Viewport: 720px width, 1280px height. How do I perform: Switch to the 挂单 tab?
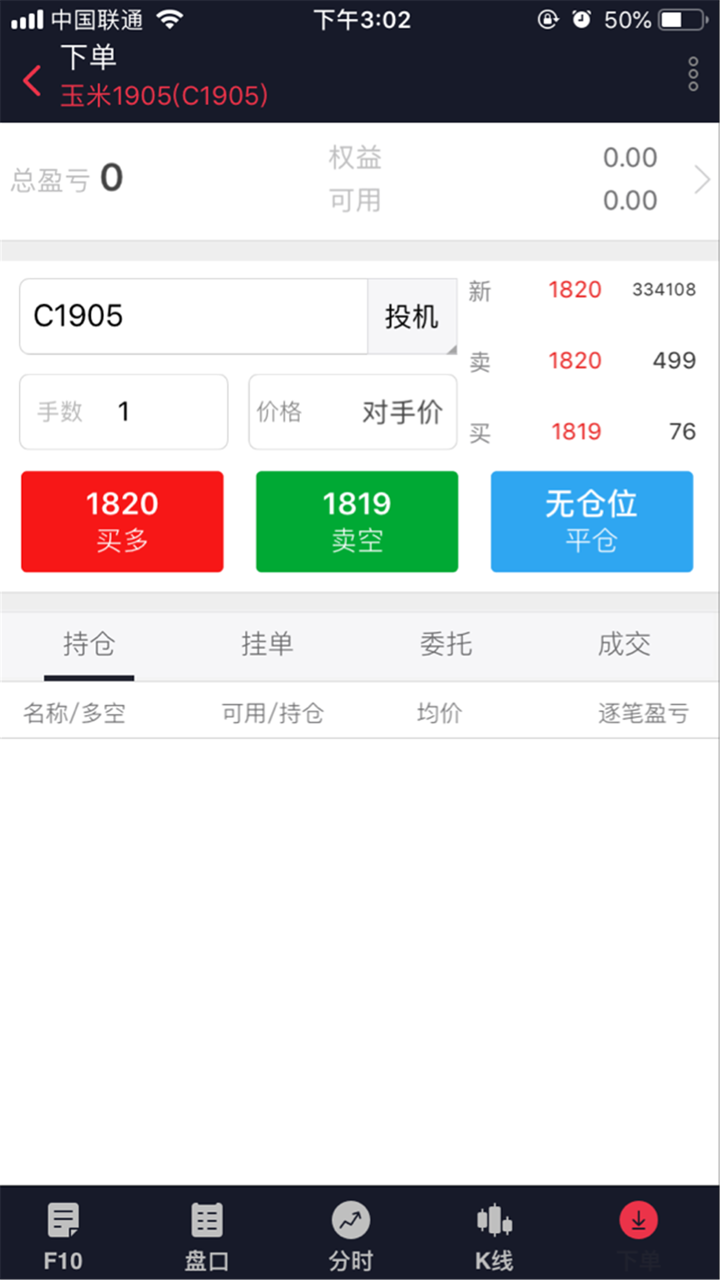coord(267,645)
